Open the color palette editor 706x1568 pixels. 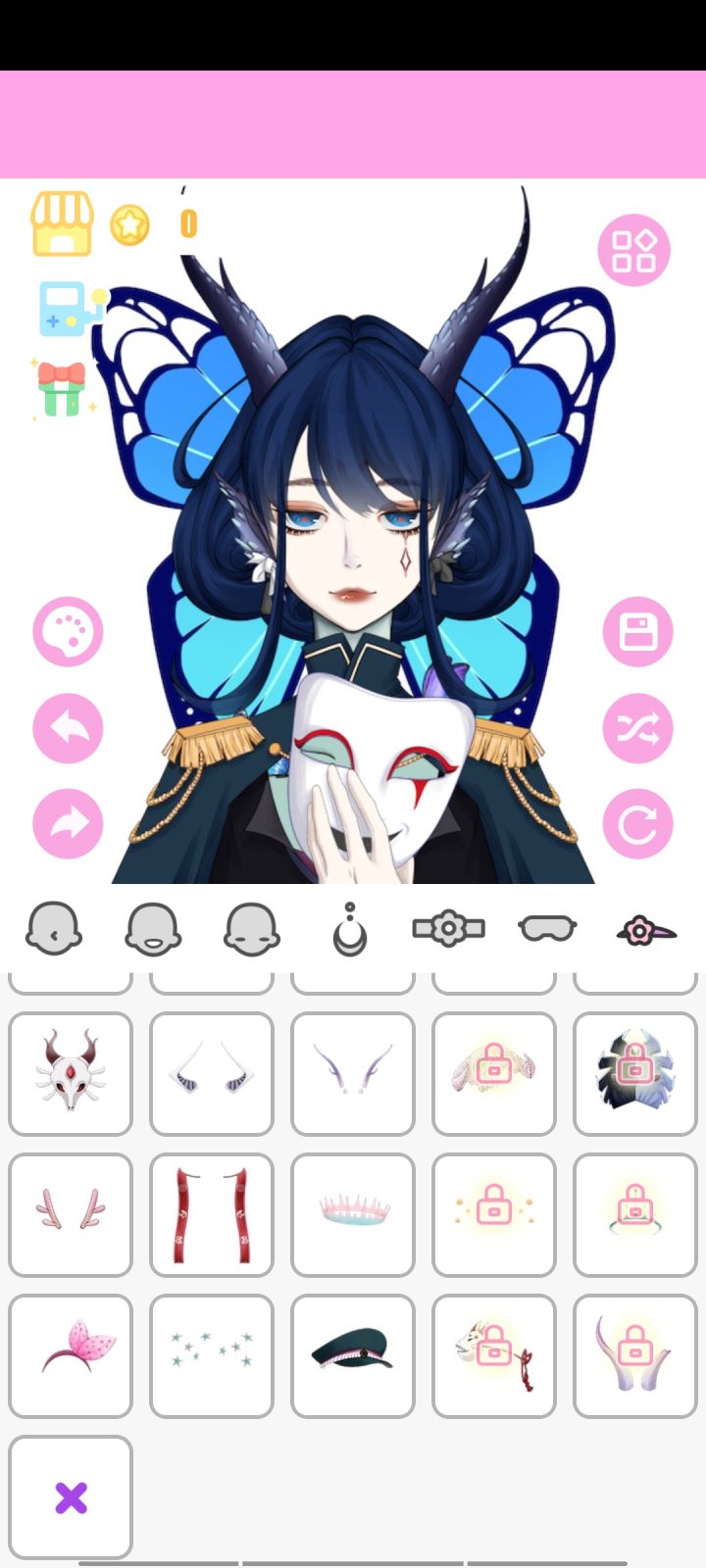[67, 632]
